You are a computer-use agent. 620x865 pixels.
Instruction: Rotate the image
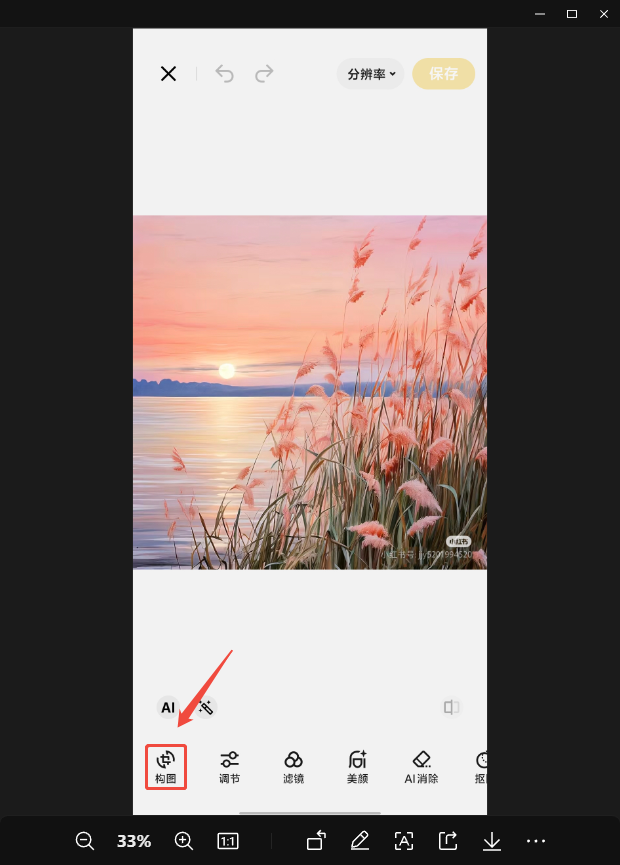tap(316, 841)
